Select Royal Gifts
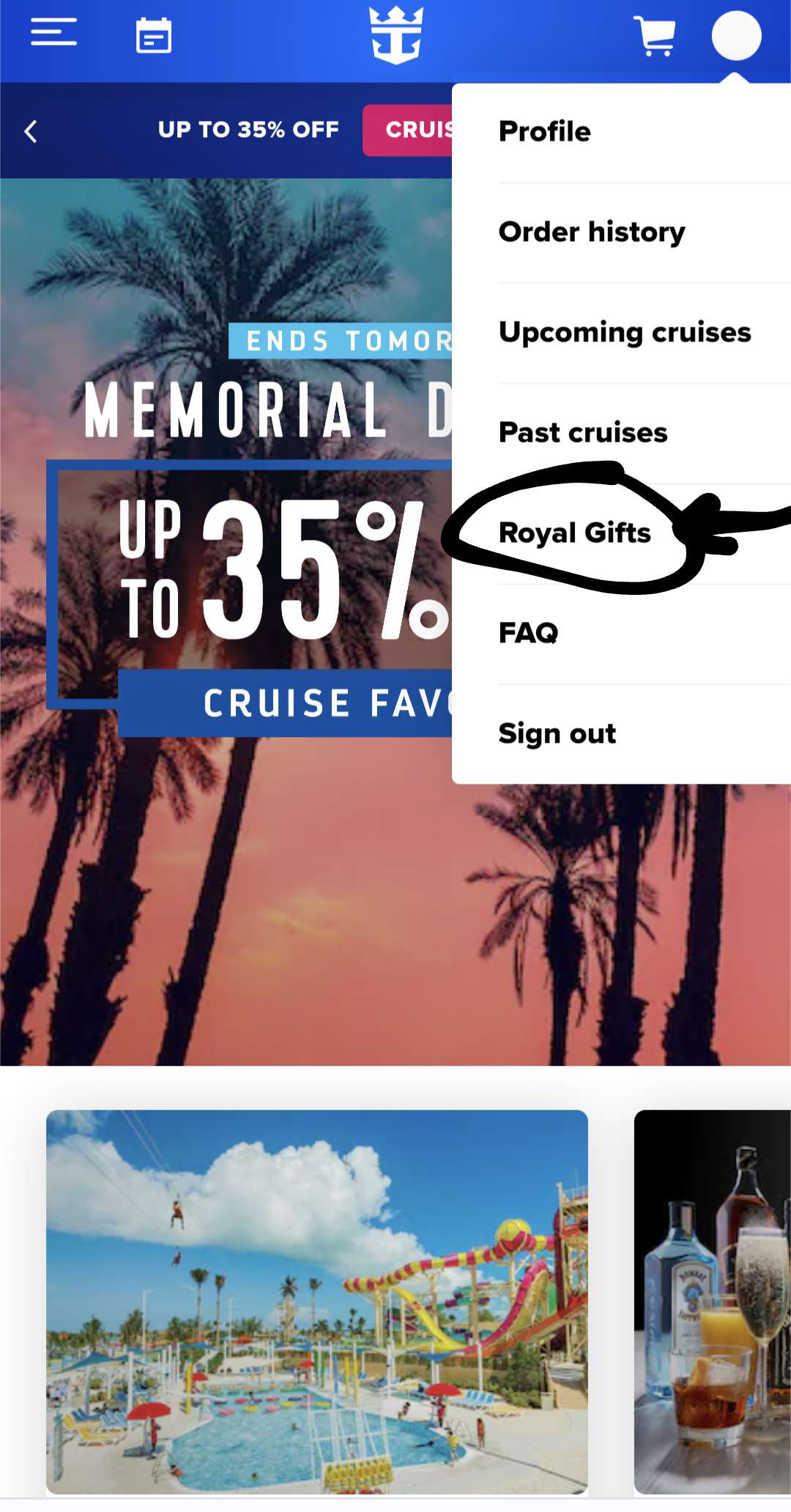Viewport: 791px width, 1512px height. [621, 533]
